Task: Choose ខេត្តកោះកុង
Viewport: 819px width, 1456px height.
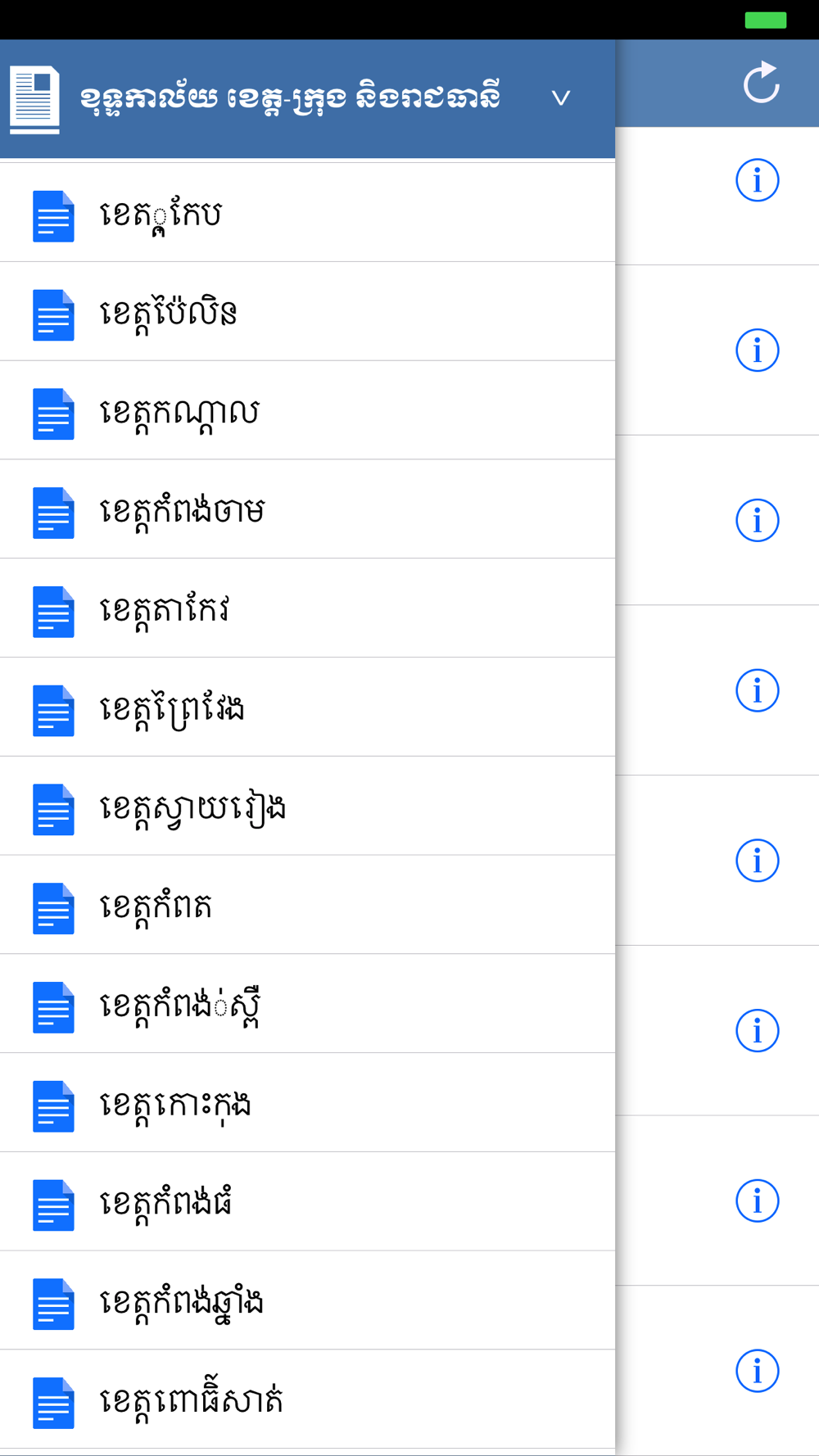Action: tap(307, 1103)
